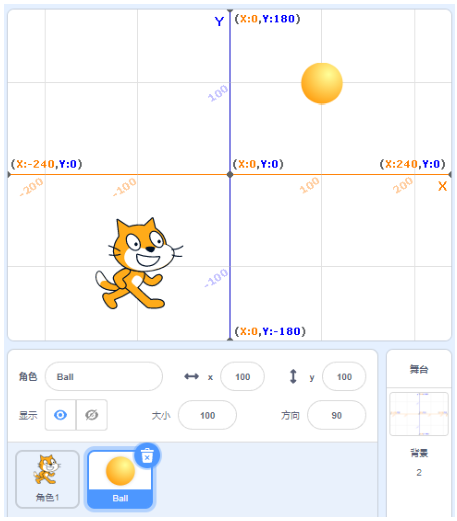Screen dimensions: 457x521
Task: Delete the Ball sprite with trash icon
Action: (x=147, y=456)
